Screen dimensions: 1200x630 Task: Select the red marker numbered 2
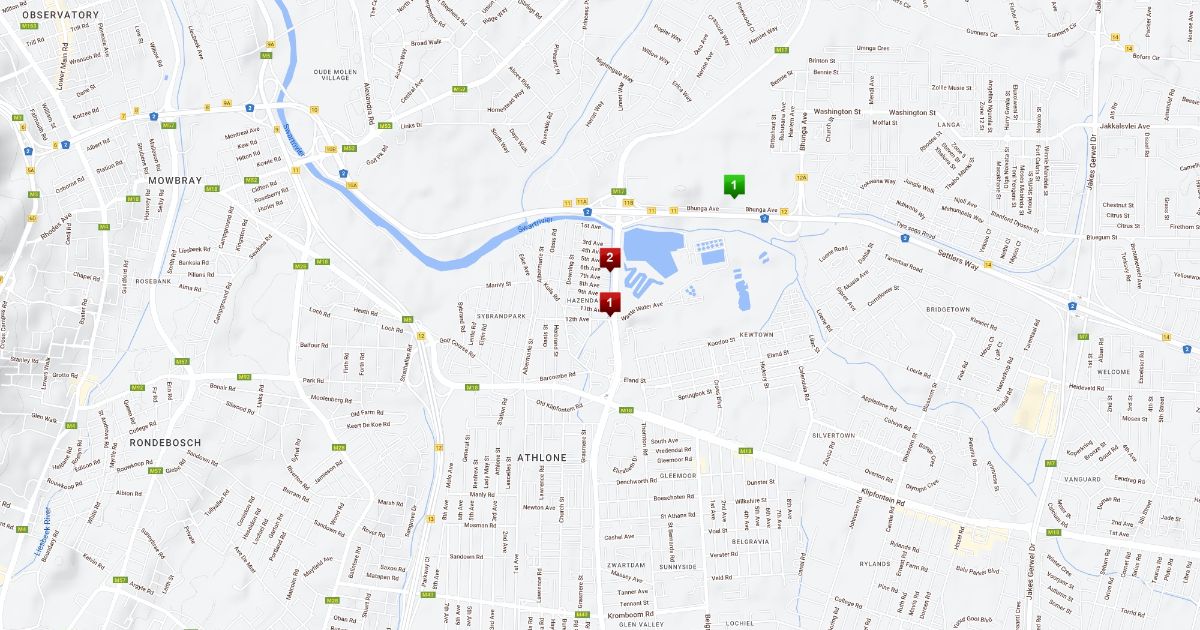pos(610,258)
